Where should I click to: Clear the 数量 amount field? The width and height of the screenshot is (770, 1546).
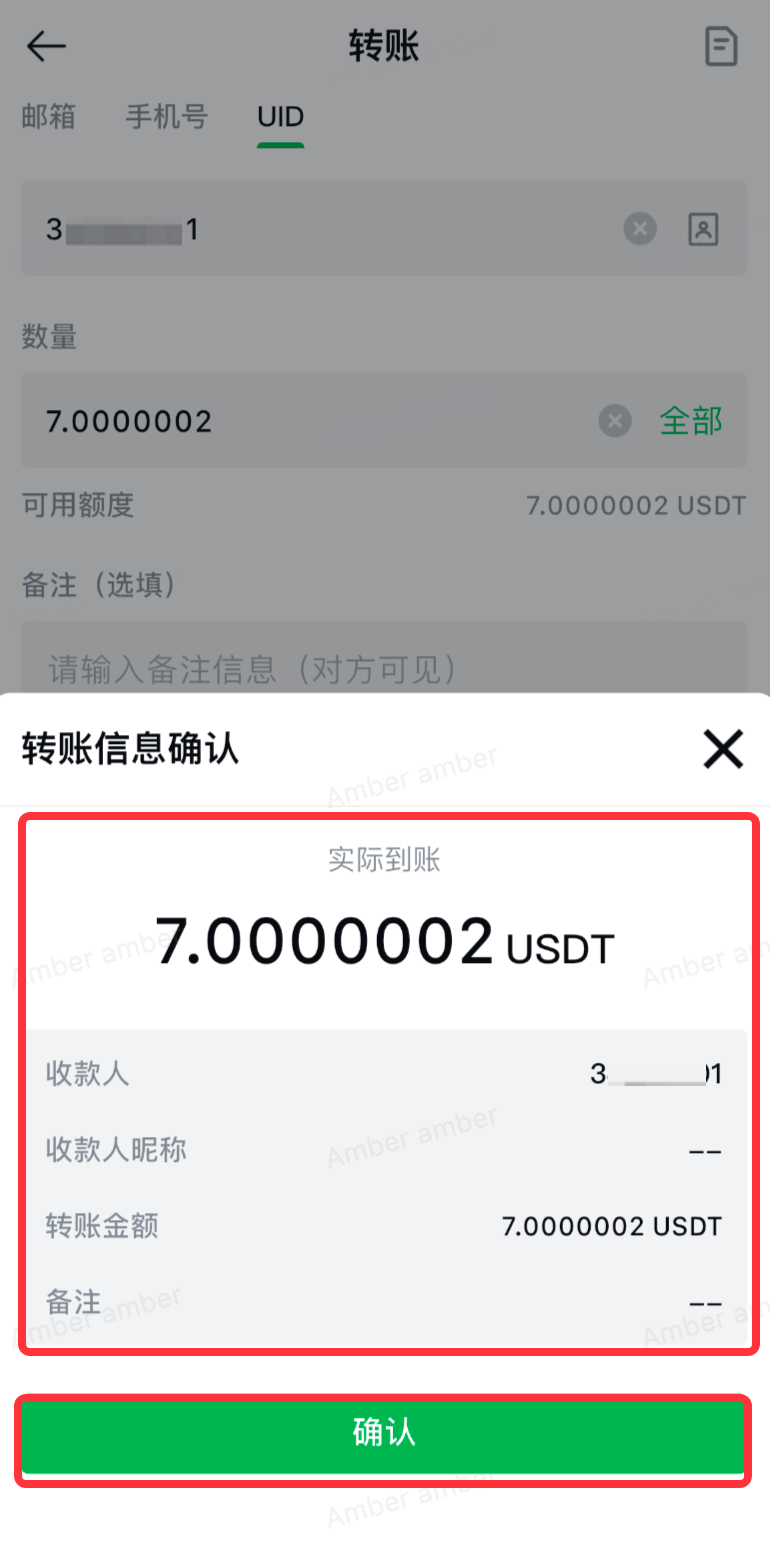click(x=615, y=421)
